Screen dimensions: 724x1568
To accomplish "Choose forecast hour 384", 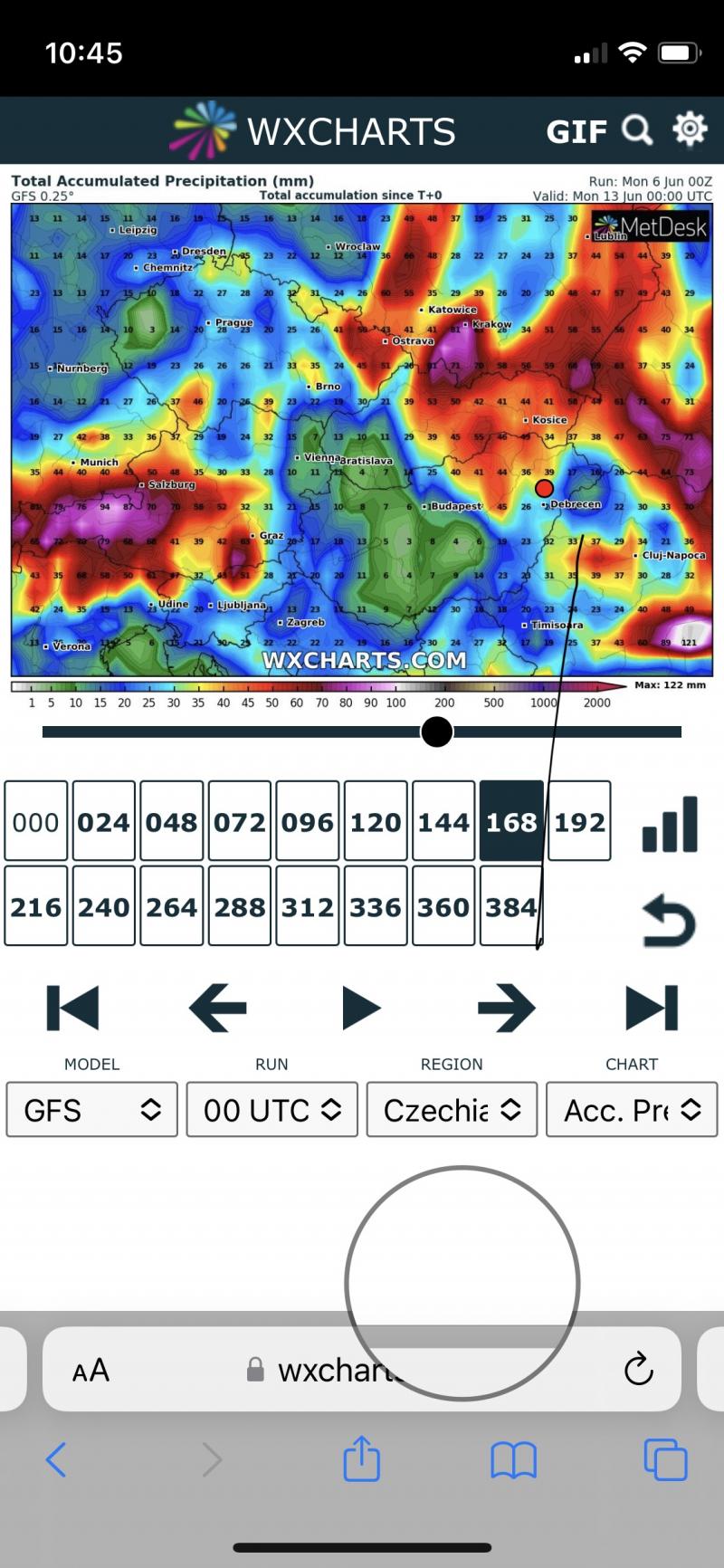I will pyautogui.click(x=511, y=906).
